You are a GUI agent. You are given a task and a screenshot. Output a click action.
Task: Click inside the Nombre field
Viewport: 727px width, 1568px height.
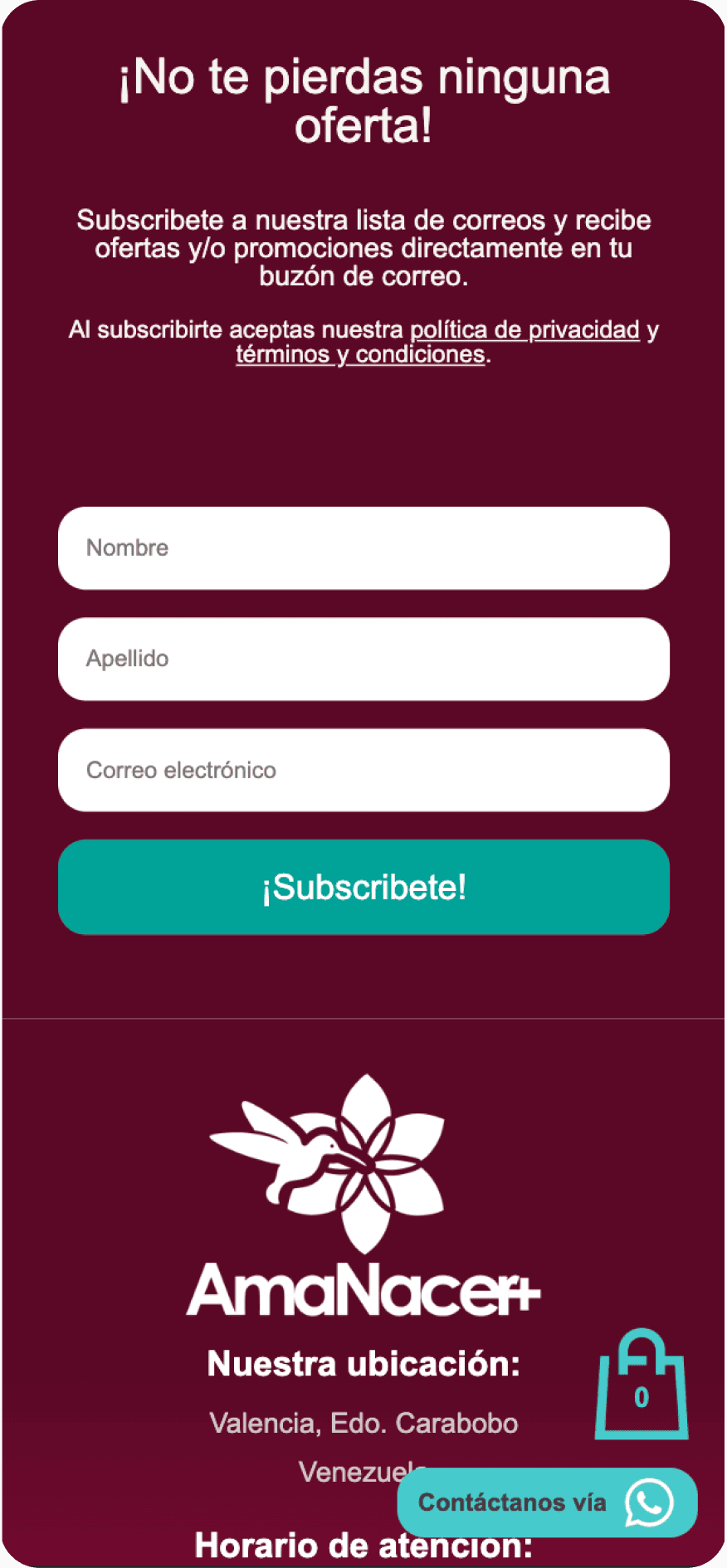(x=363, y=548)
